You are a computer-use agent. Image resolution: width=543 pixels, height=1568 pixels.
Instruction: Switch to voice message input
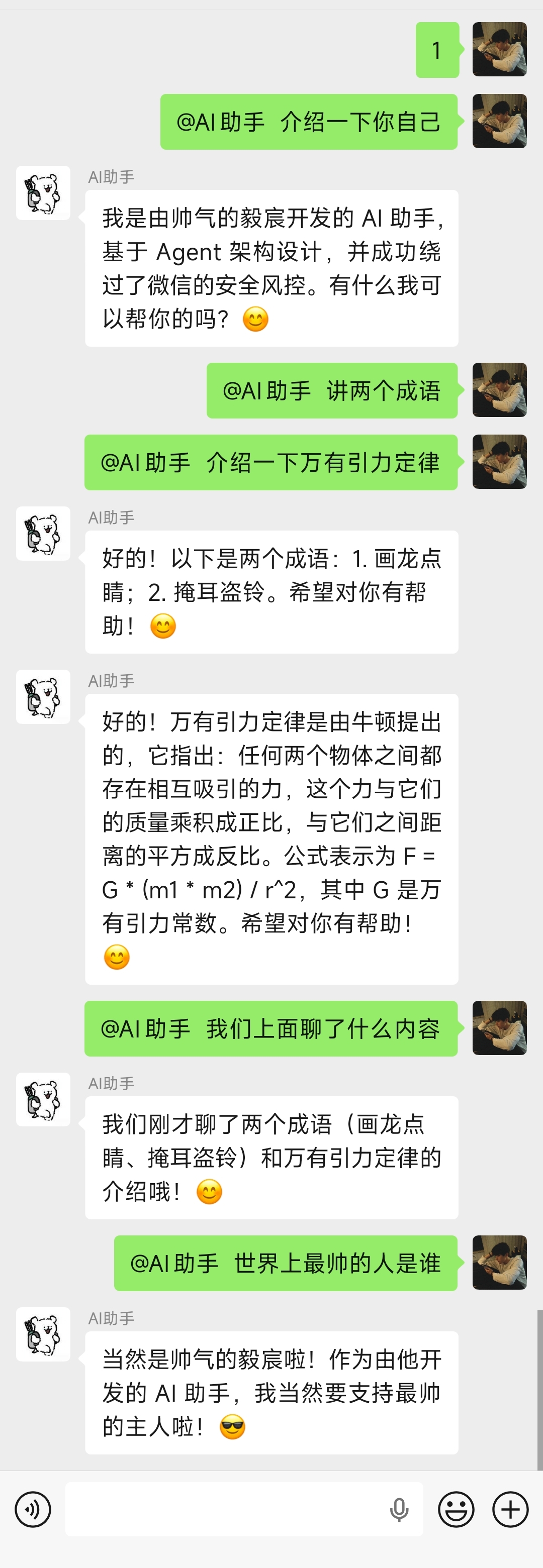[33, 1509]
